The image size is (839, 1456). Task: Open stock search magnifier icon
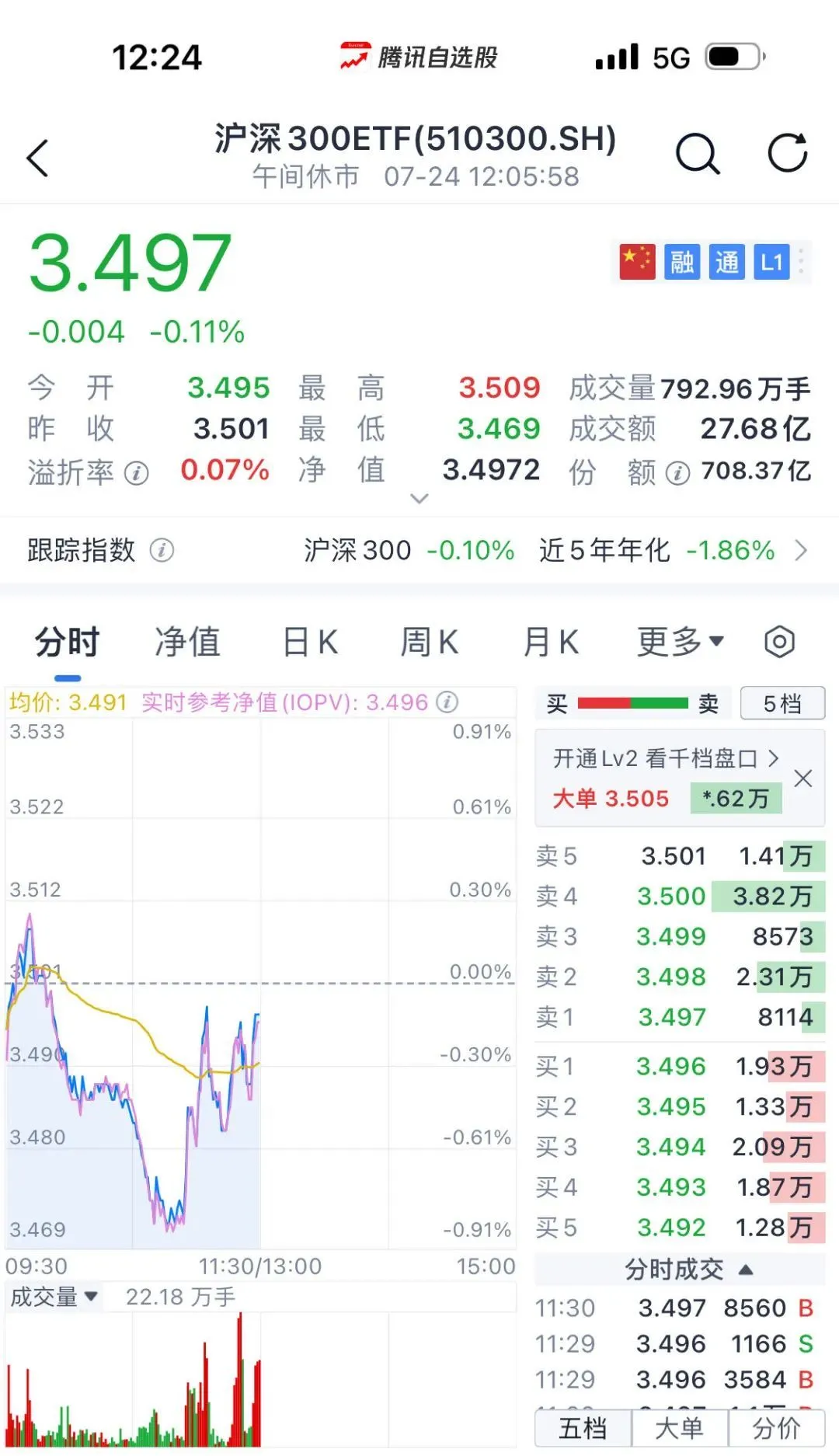coord(697,154)
